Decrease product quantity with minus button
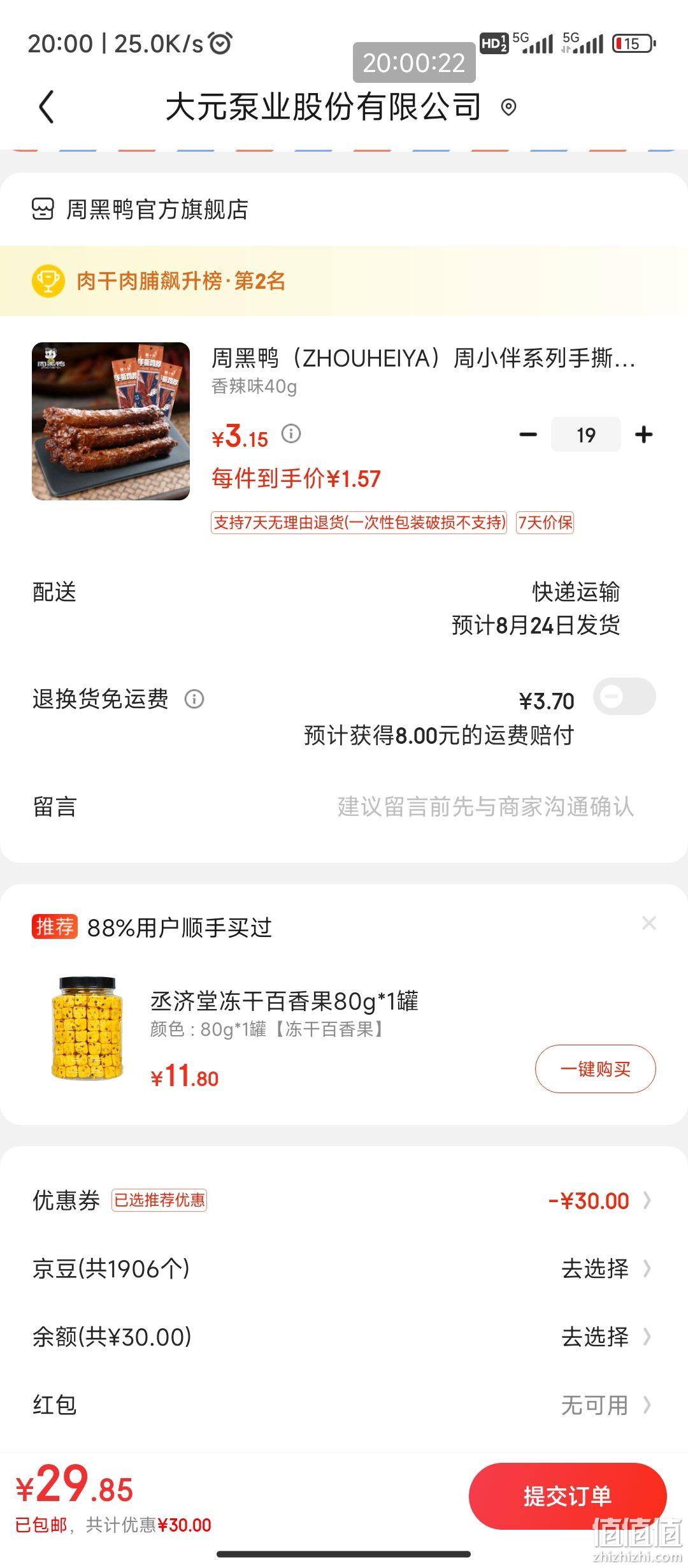688x1568 pixels. 528,435
